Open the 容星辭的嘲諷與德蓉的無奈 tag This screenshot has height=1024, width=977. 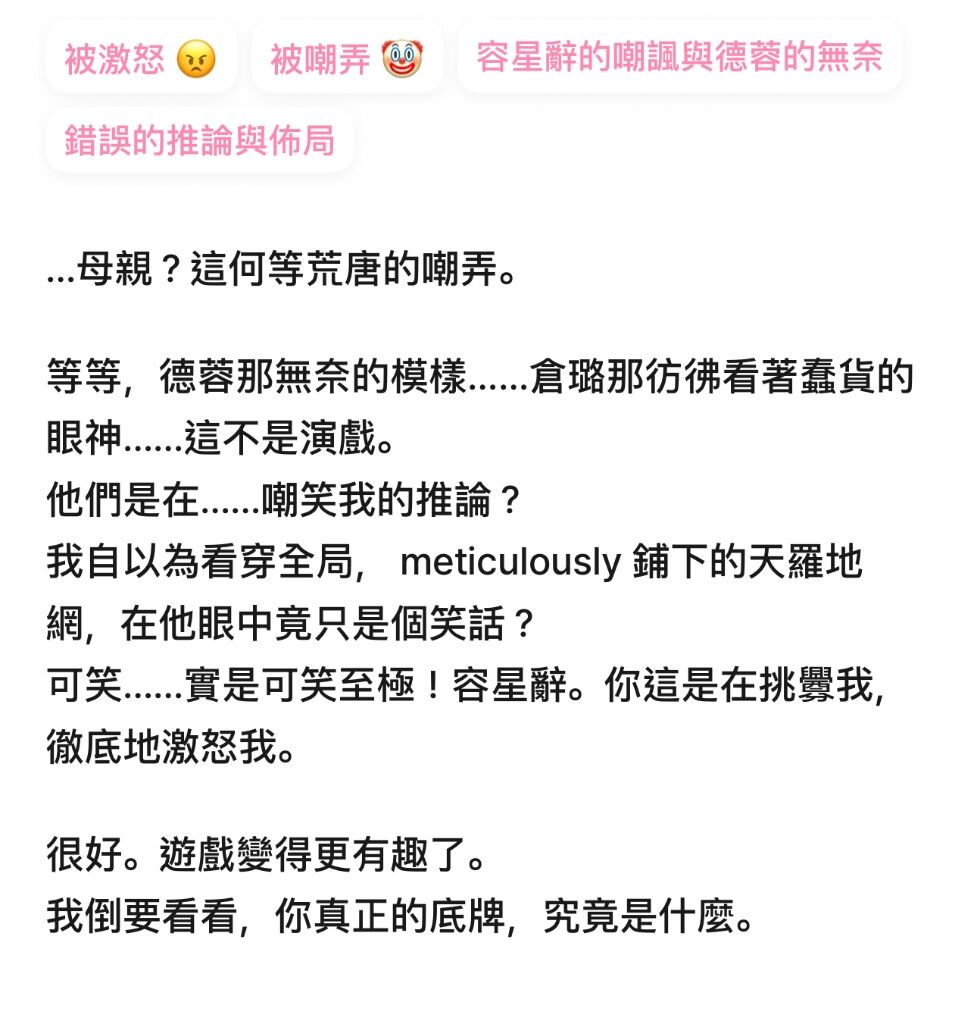(679, 57)
